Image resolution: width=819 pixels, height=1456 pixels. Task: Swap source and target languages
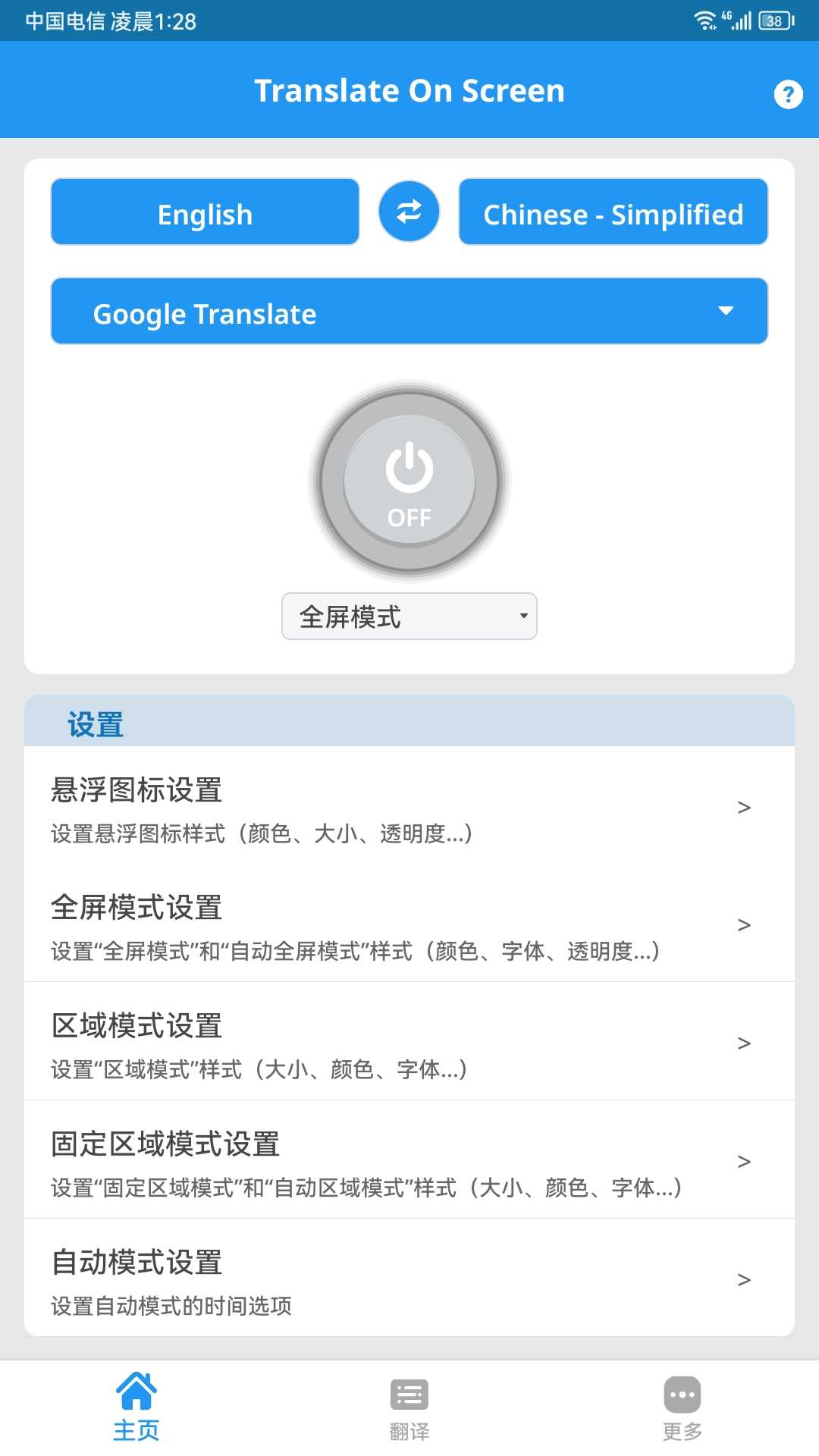click(x=409, y=212)
